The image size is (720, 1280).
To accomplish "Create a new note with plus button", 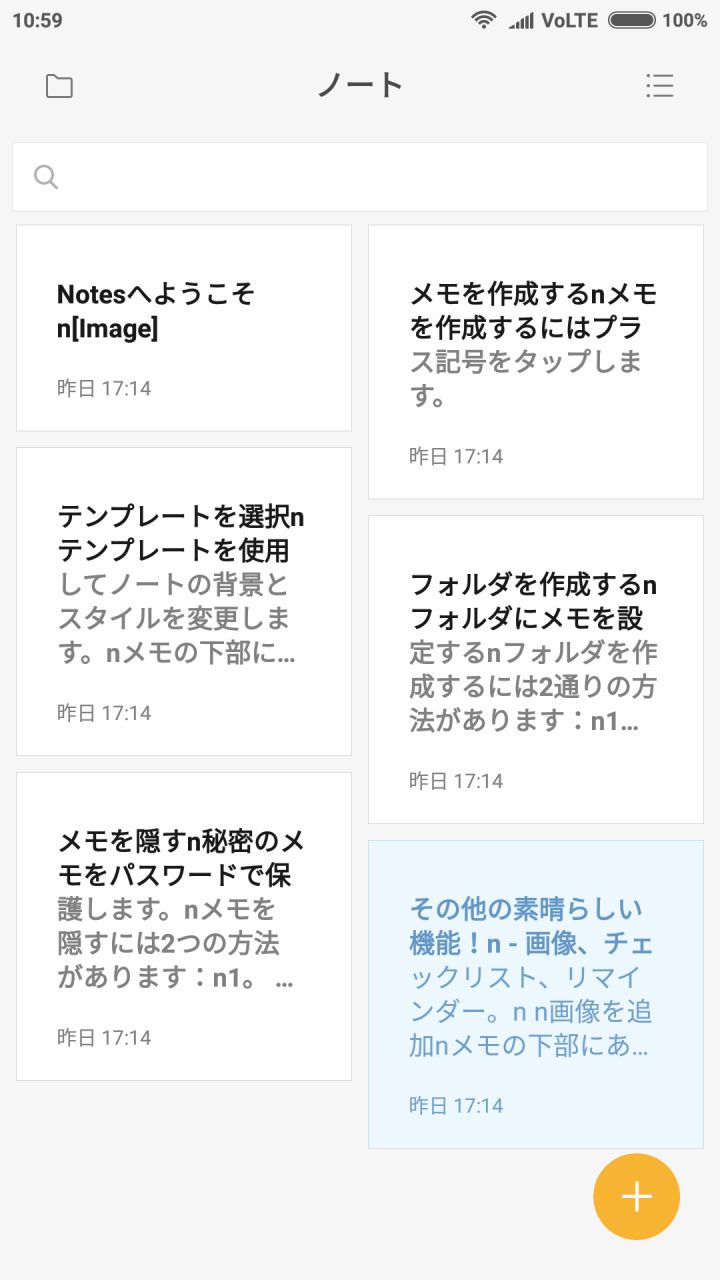I will click(636, 1196).
